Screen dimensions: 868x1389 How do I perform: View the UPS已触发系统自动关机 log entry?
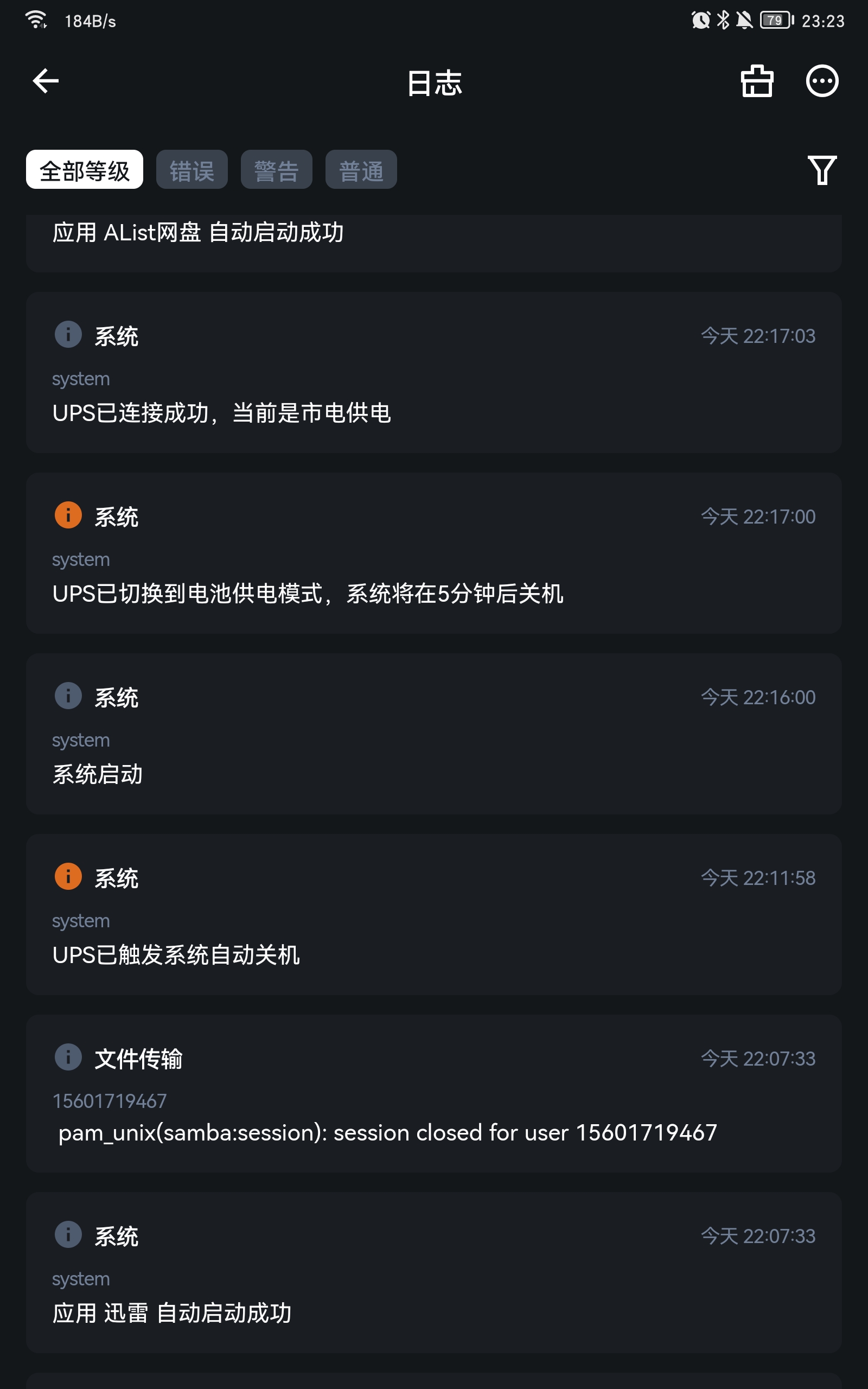433,914
